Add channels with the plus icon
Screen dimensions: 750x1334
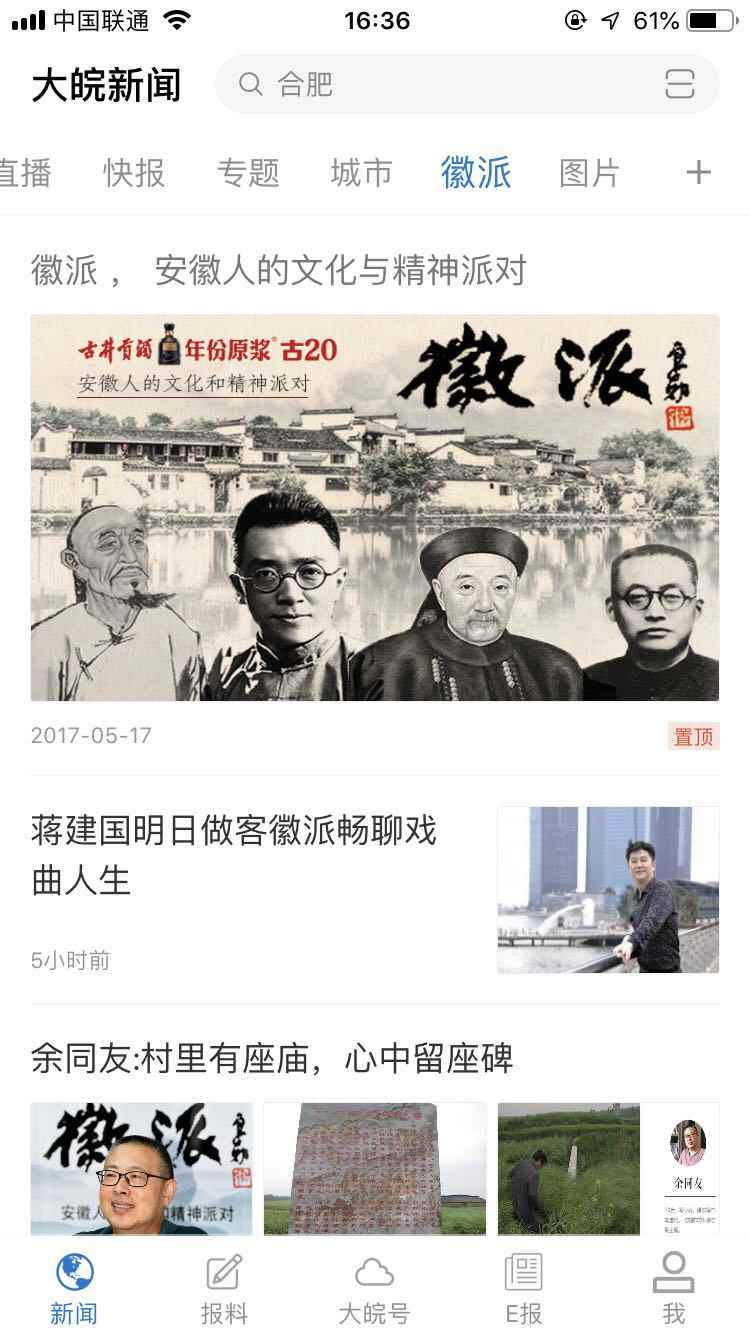click(x=698, y=173)
